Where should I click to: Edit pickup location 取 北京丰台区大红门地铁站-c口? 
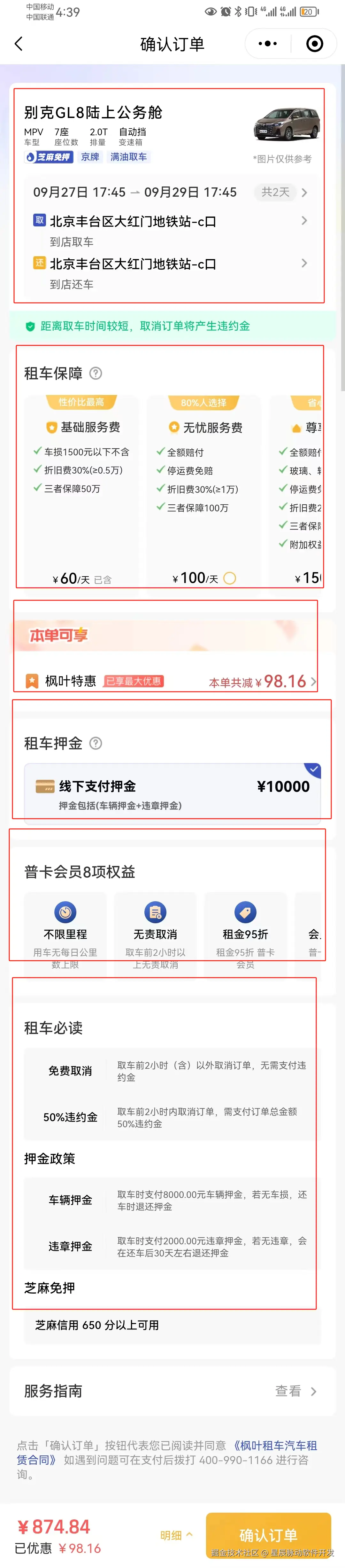click(170, 221)
